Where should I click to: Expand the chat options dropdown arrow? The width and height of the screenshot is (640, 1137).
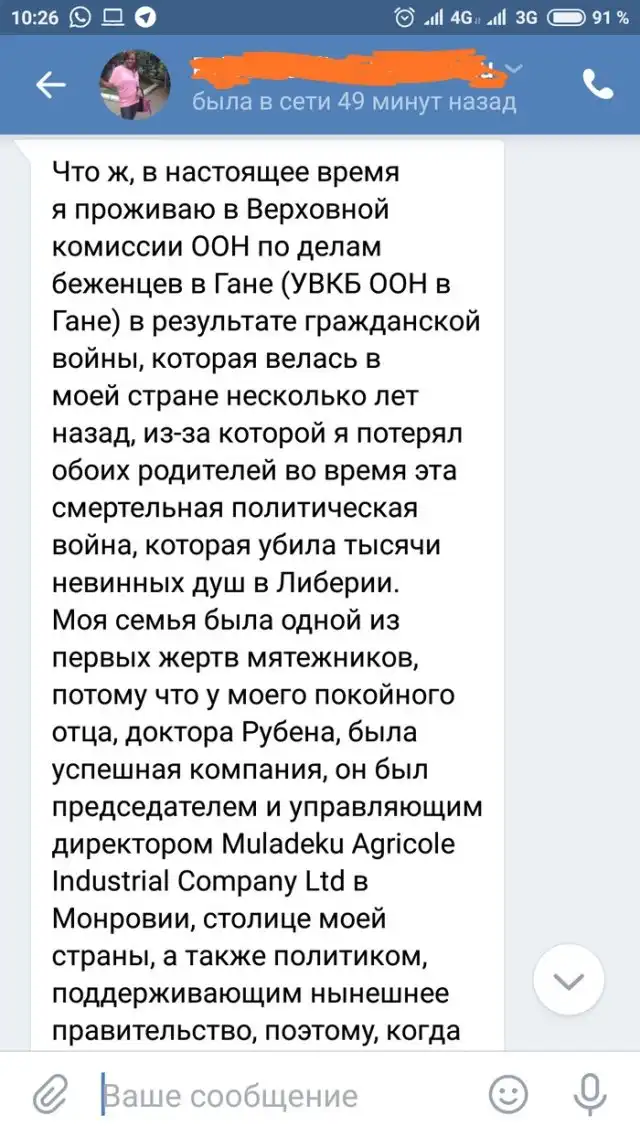[514, 69]
